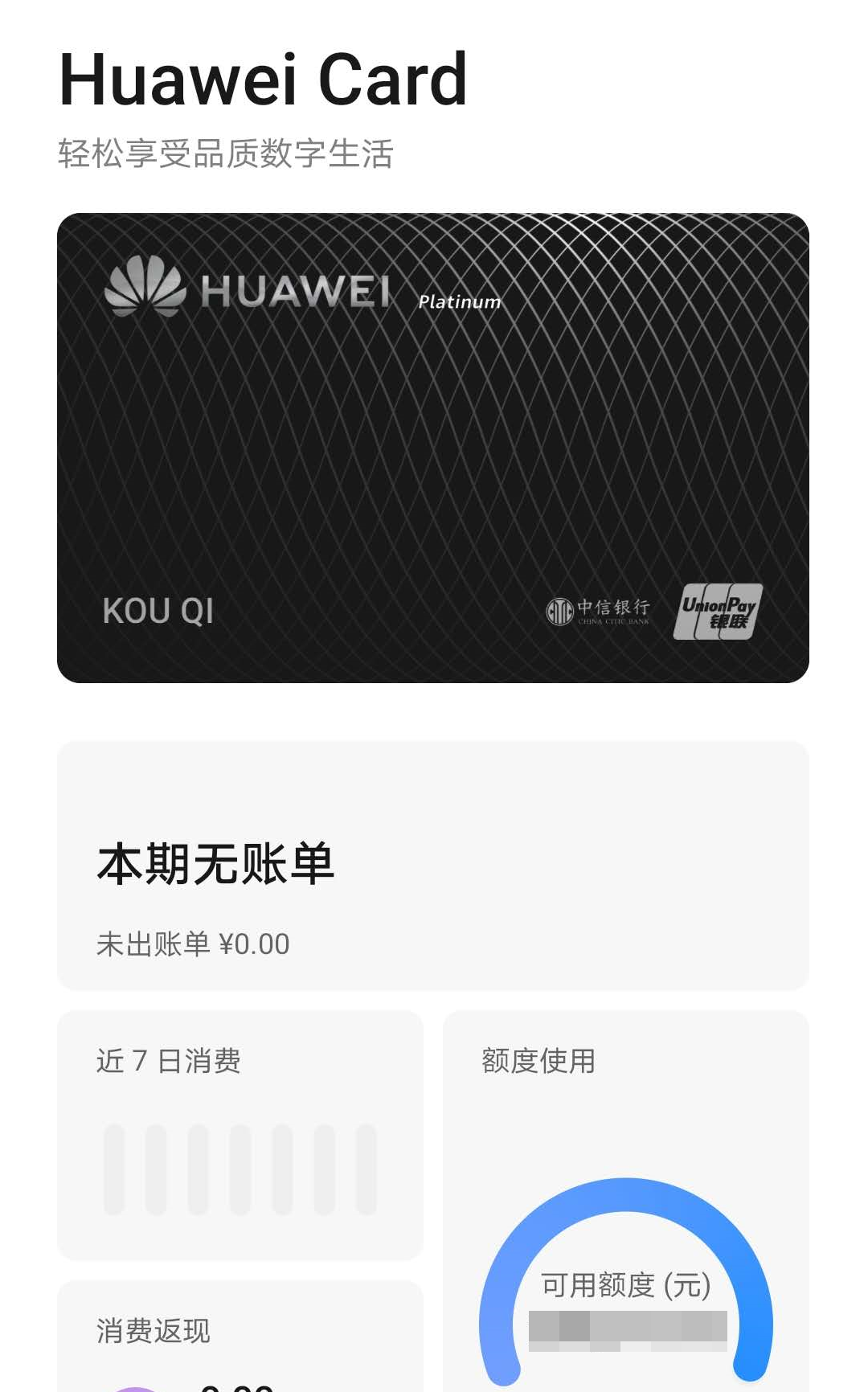Open the 本期无账单 bill card
Viewport: 868px width, 1392px height.
click(x=432, y=866)
